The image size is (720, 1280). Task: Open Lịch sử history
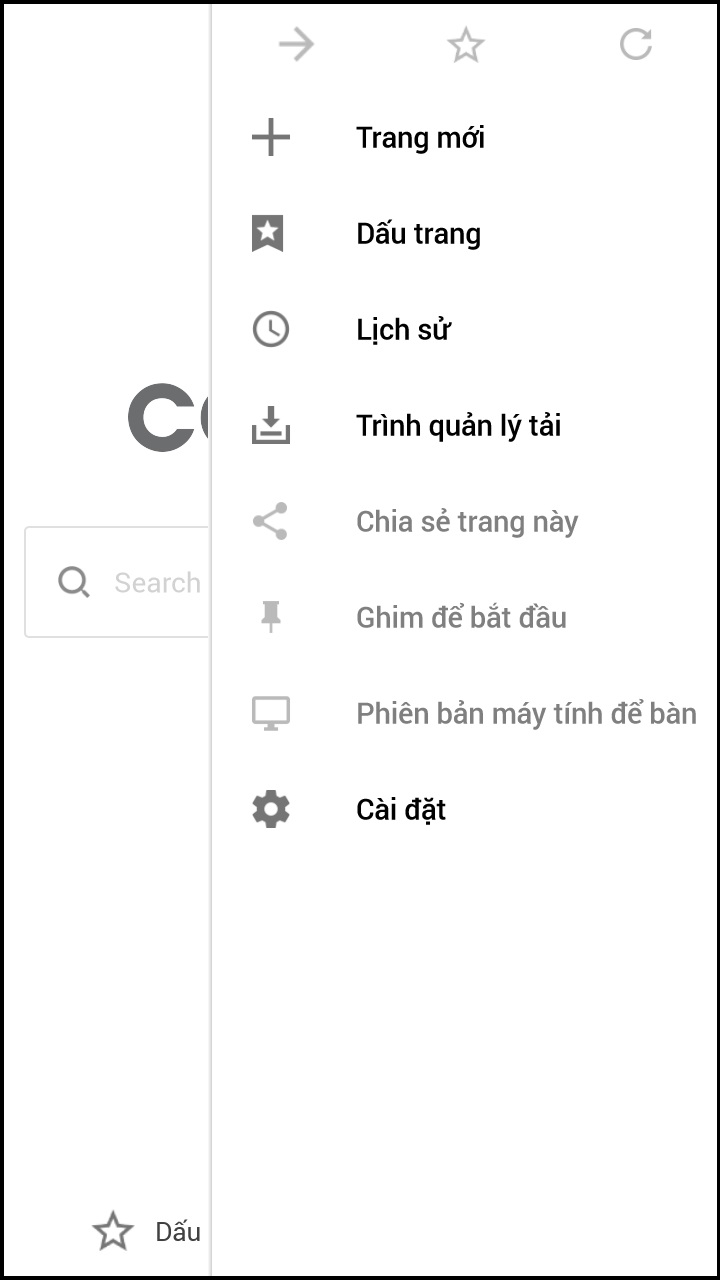coord(403,330)
